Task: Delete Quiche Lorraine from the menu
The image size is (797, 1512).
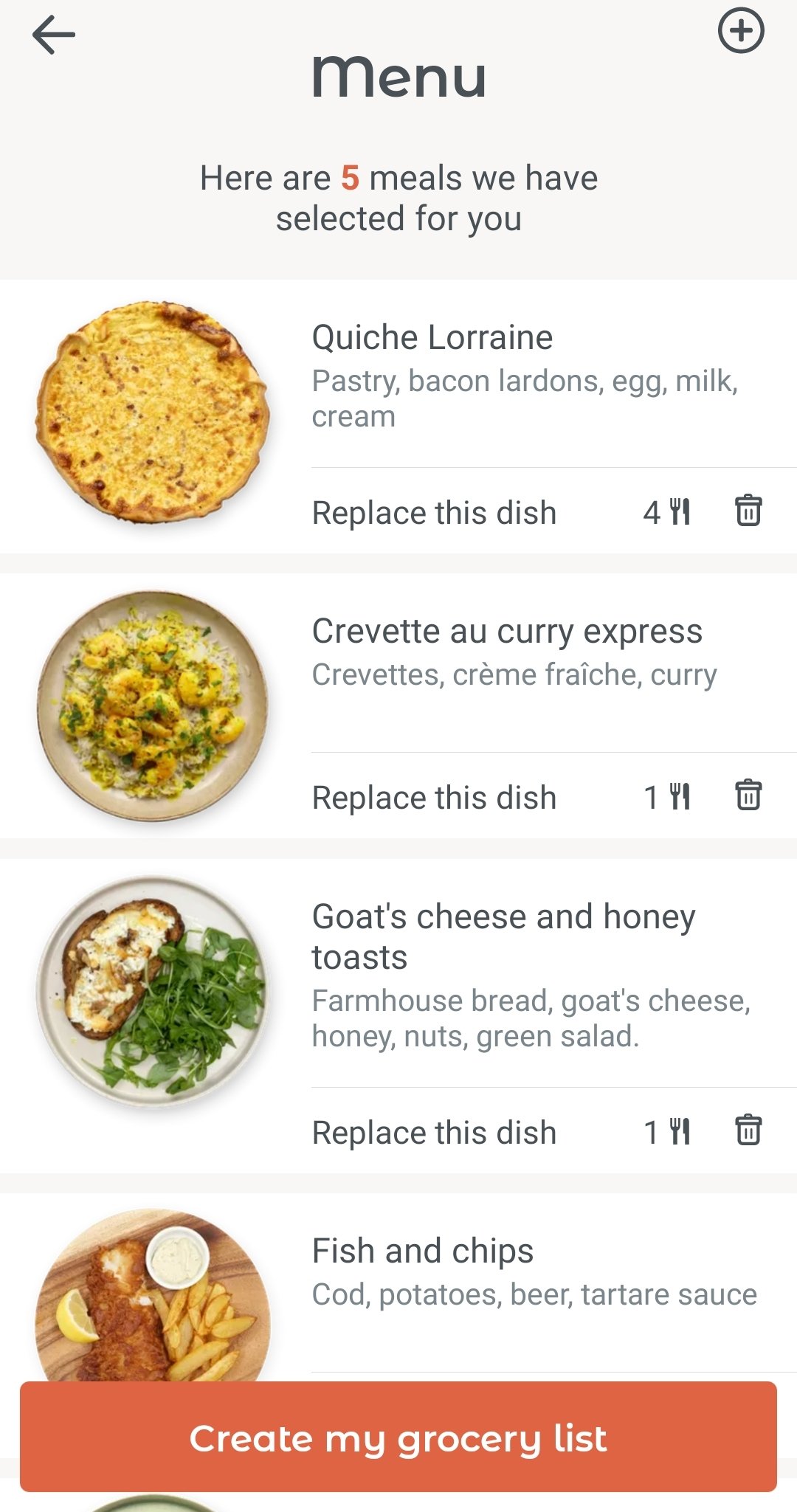Action: pyautogui.click(x=748, y=511)
